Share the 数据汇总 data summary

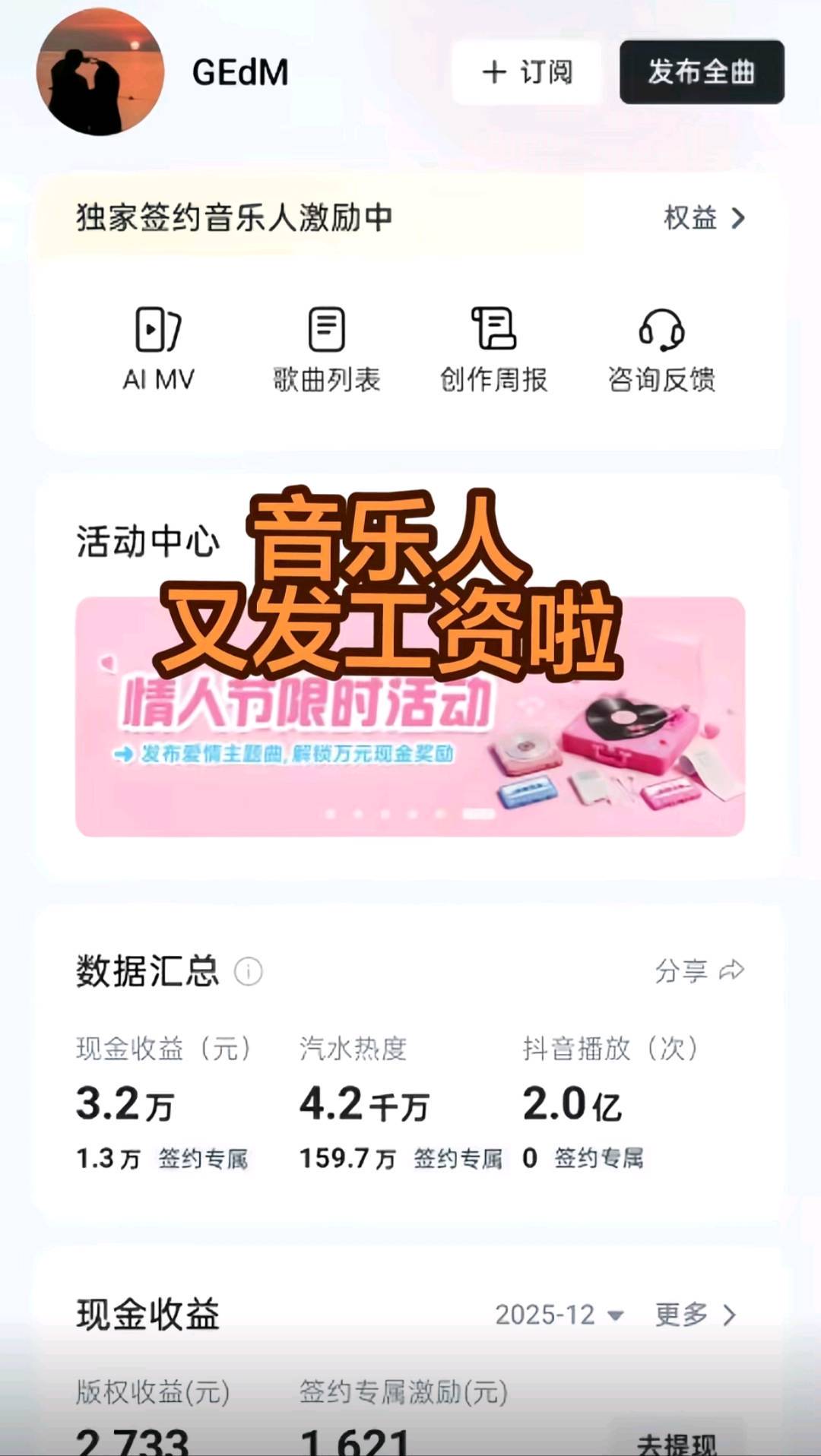coord(699,970)
